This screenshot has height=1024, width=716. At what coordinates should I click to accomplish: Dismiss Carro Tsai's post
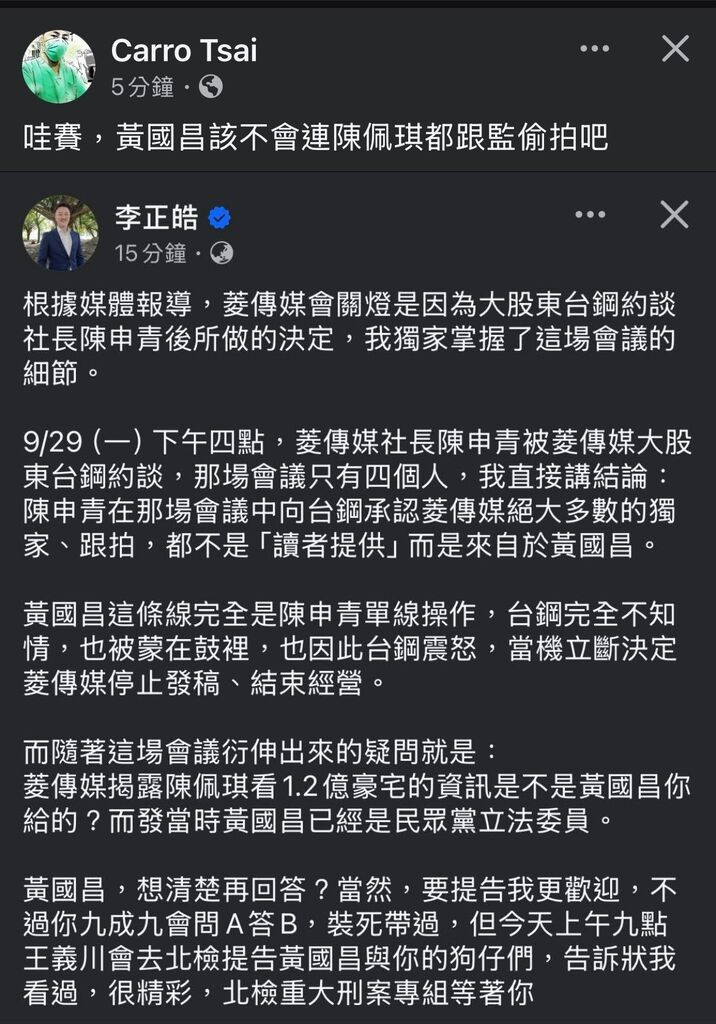[675, 48]
